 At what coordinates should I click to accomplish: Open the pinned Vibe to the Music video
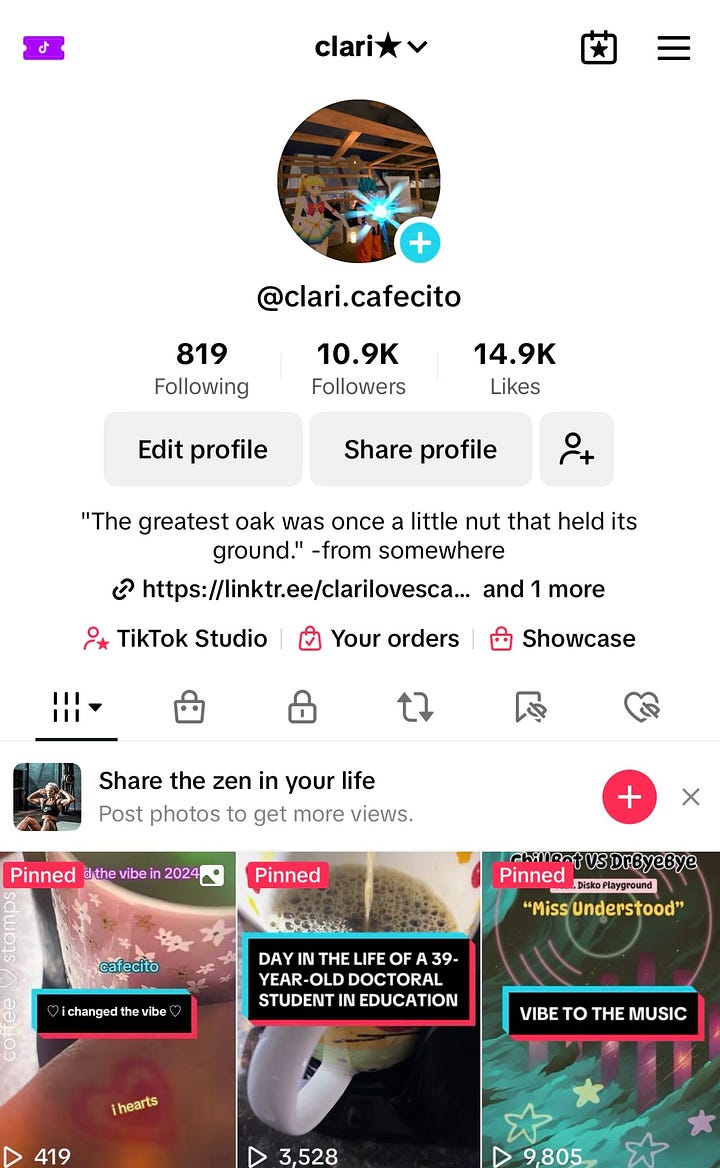coord(601,1010)
